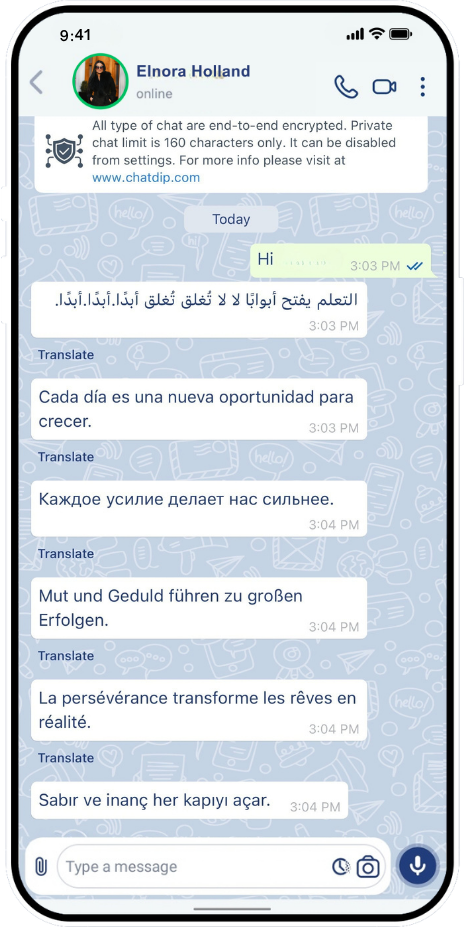This screenshot has width=464, height=938.
Task: Translate the message 'Mut und Geduld führen'
Action: [66, 656]
